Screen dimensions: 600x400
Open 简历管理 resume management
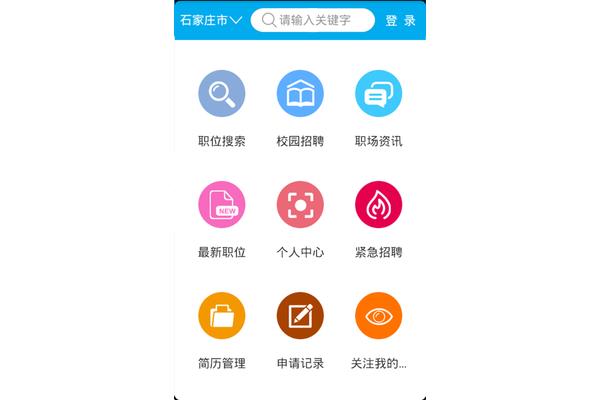[222, 316]
